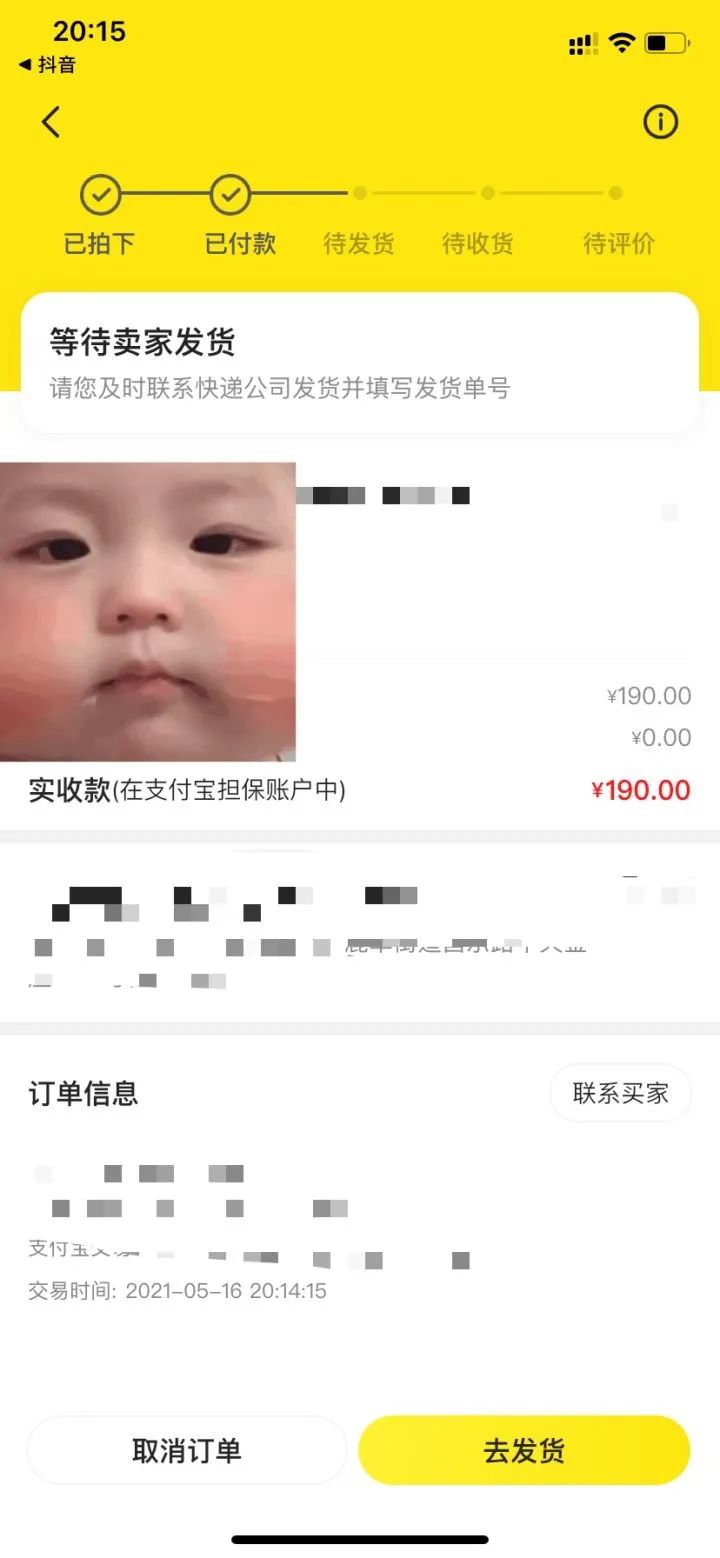Screen dimensions: 720x1558
Task: Return to 抖音 via status bar link
Action: point(47,65)
